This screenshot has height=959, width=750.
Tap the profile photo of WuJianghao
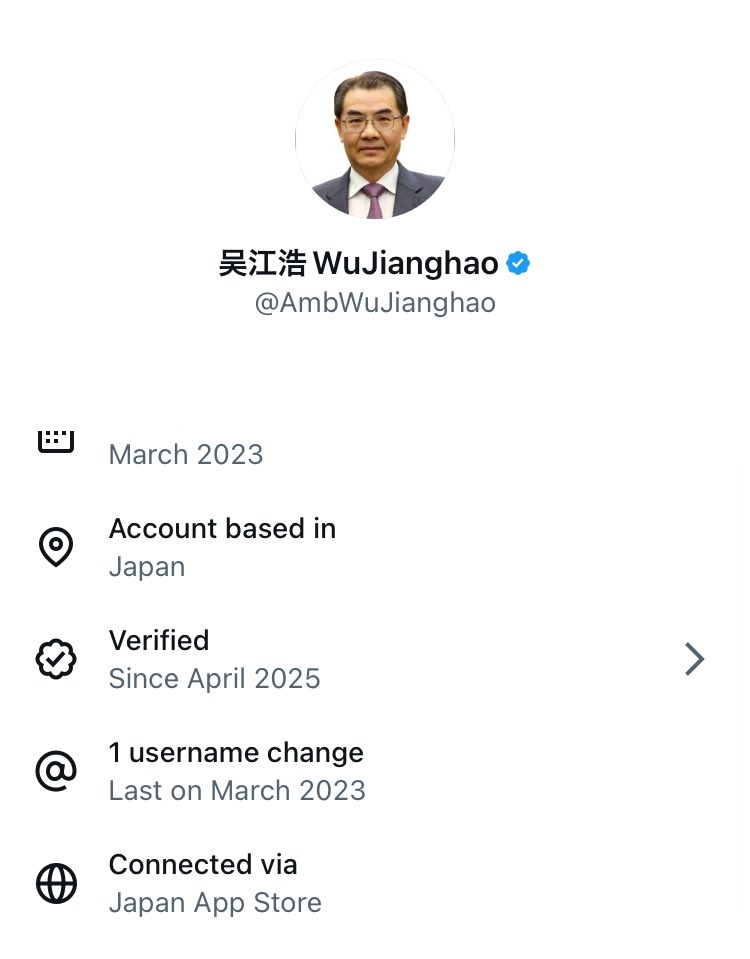(x=375, y=140)
